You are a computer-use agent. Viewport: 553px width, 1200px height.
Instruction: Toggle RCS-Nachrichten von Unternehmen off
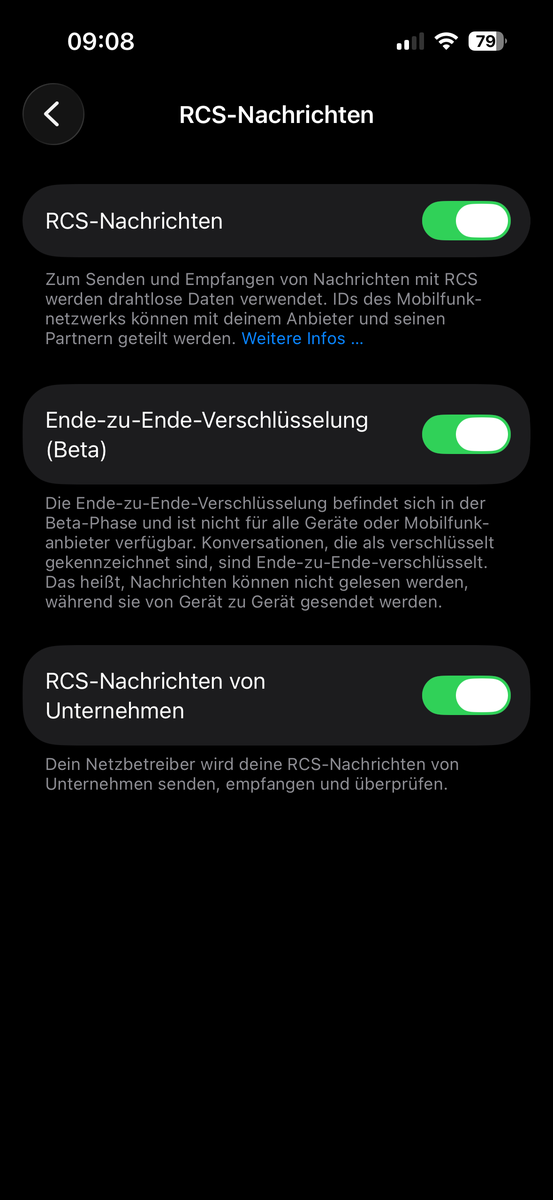pyautogui.click(x=466, y=696)
